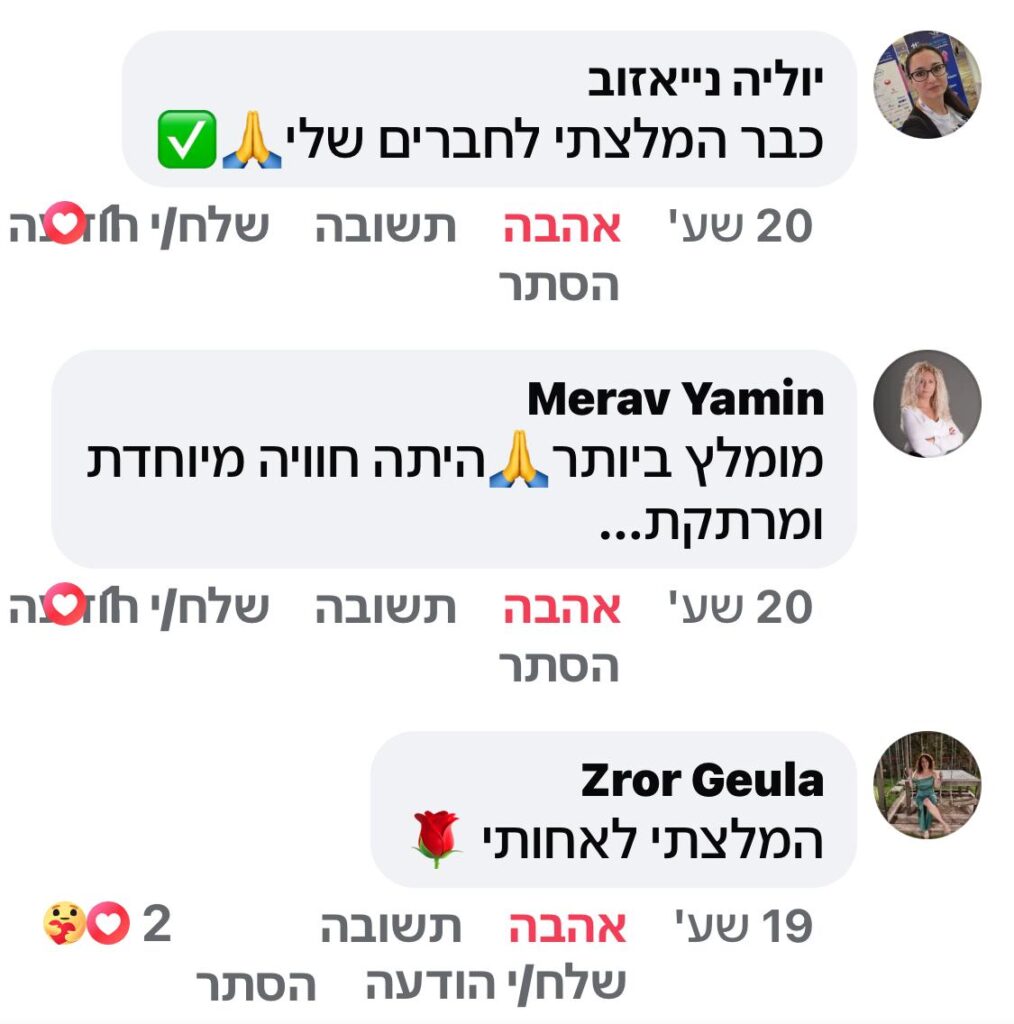Reply (תשובה) to Merav Yamin's comment
1014x1024 pixels.
pos(386,608)
